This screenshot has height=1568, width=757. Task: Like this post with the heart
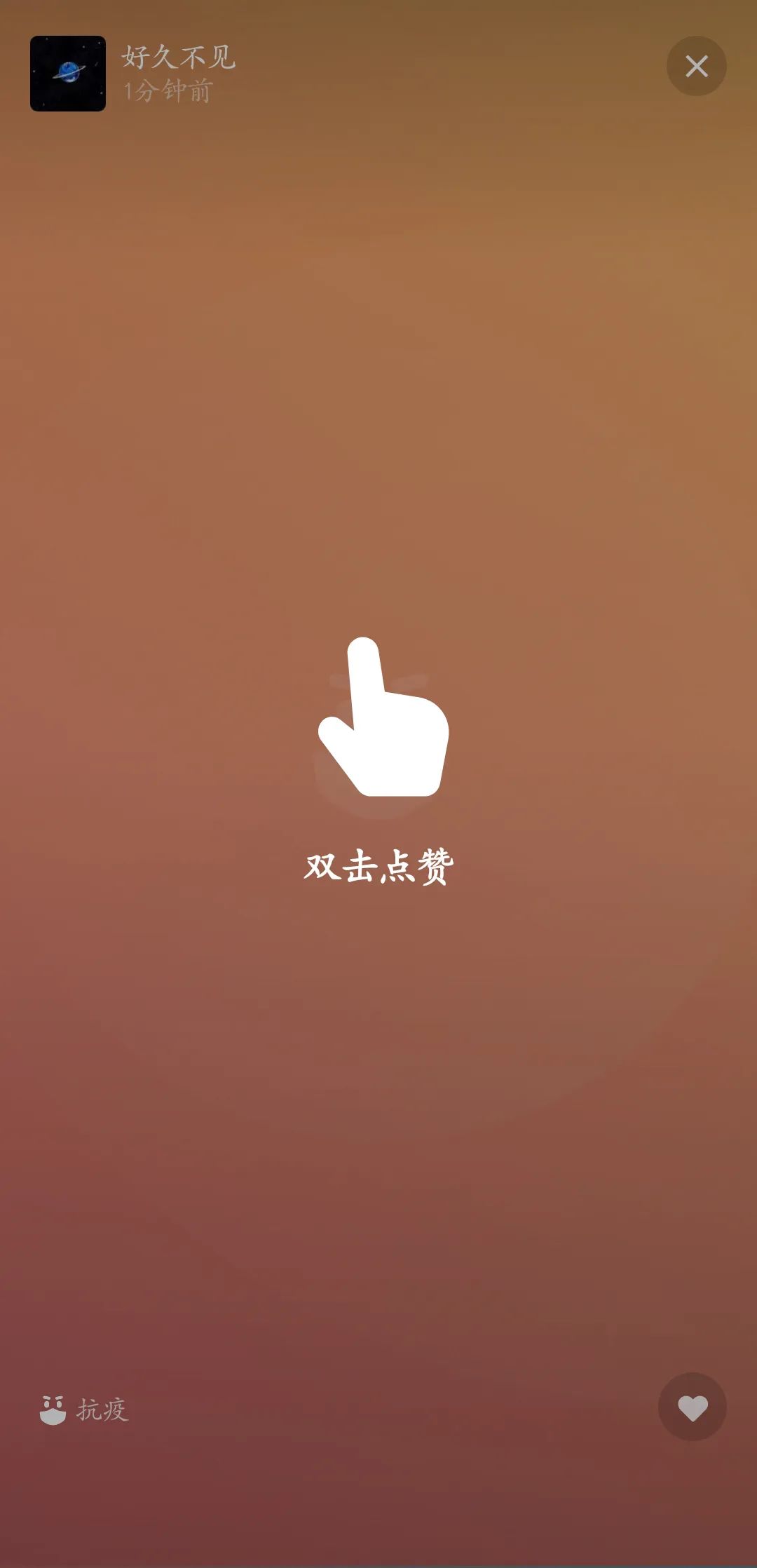(x=693, y=1408)
